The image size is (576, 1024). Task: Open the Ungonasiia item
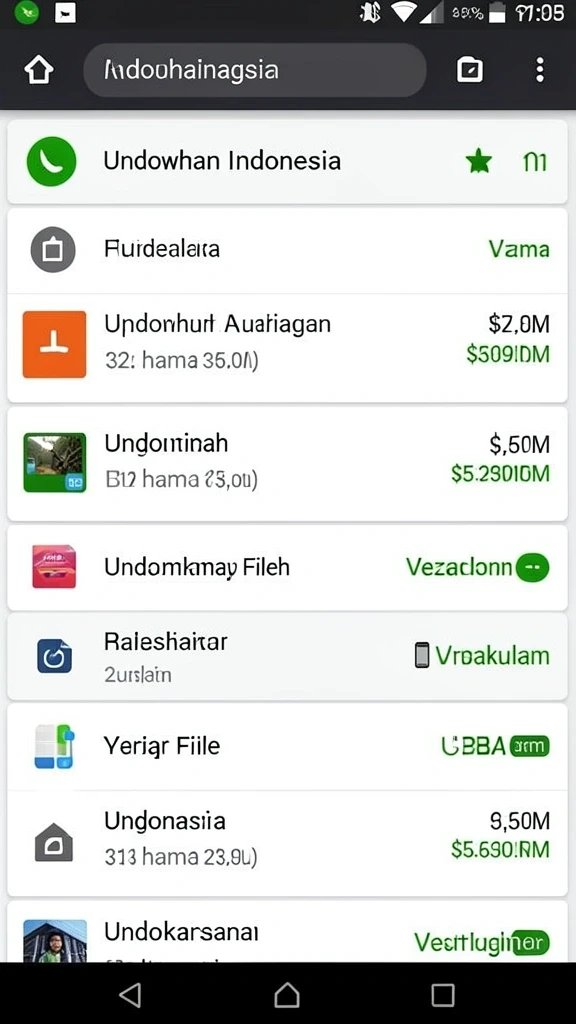tap(287, 843)
